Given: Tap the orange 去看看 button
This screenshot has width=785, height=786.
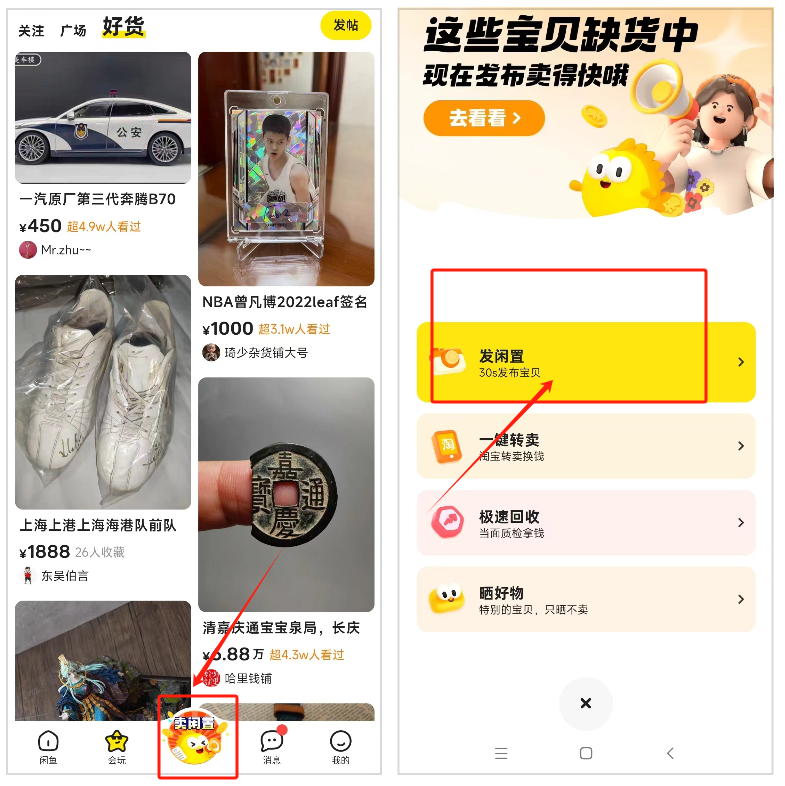Looking at the screenshot, I should point(484,118).
